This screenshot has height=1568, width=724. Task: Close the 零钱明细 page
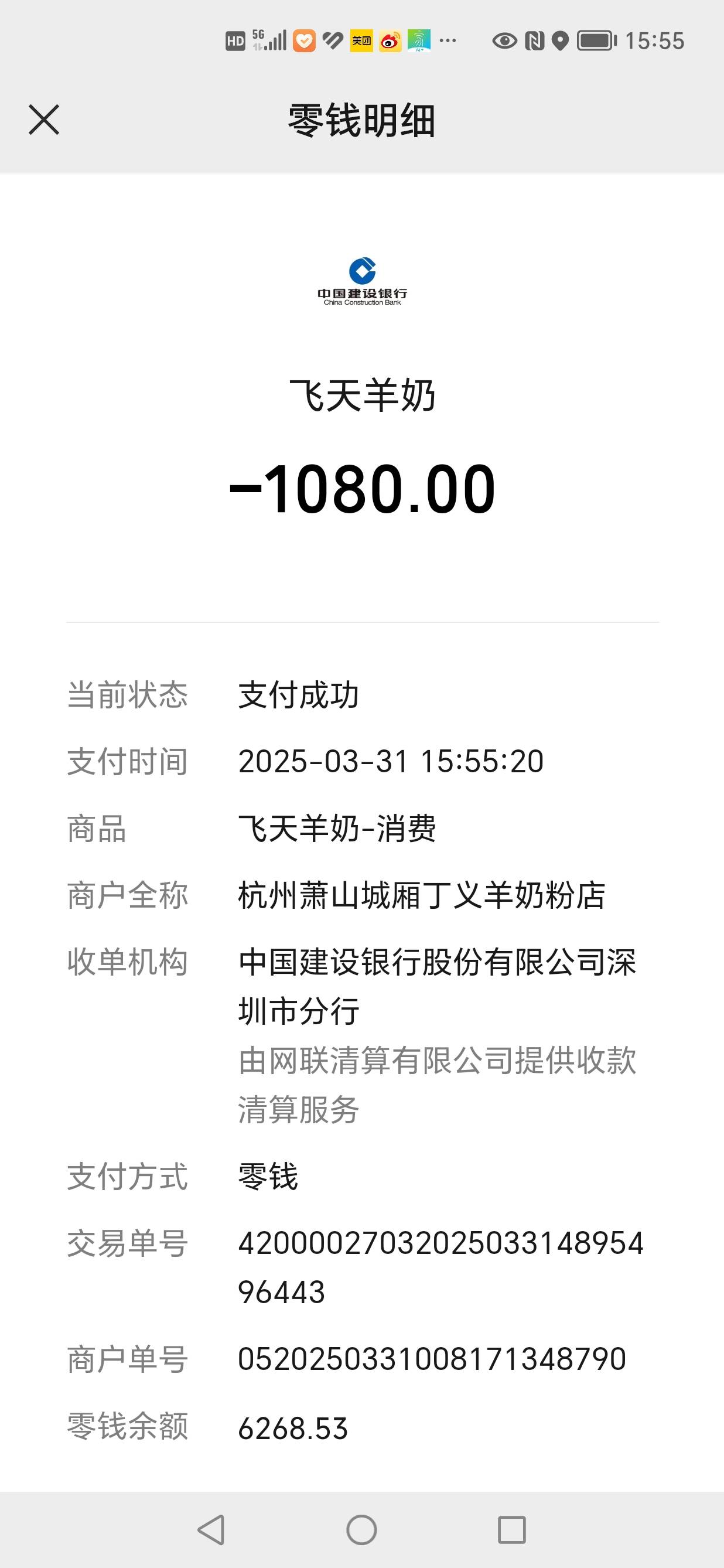pos(44,120)
